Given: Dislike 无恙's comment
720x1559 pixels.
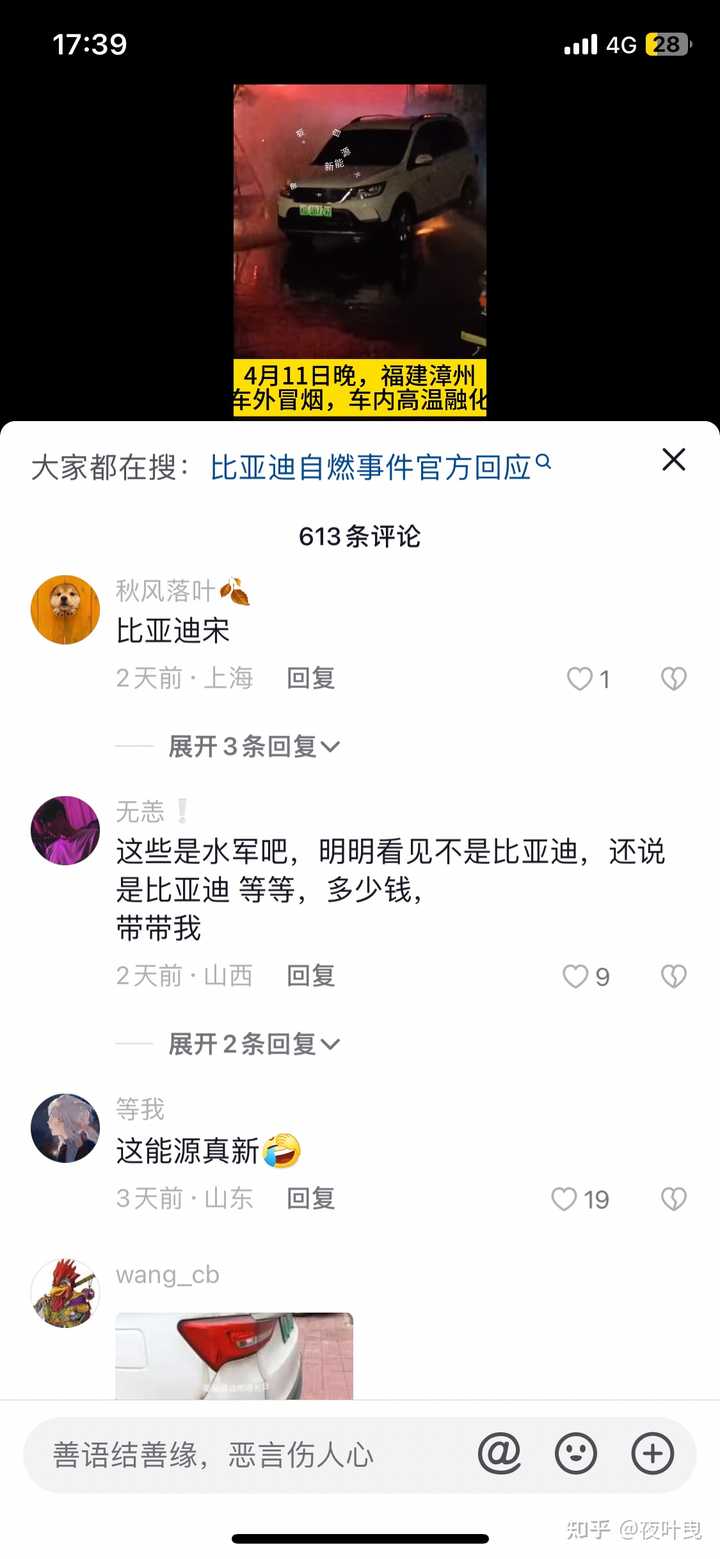Looking at the screenshot, I should click(x=673, y=976).
